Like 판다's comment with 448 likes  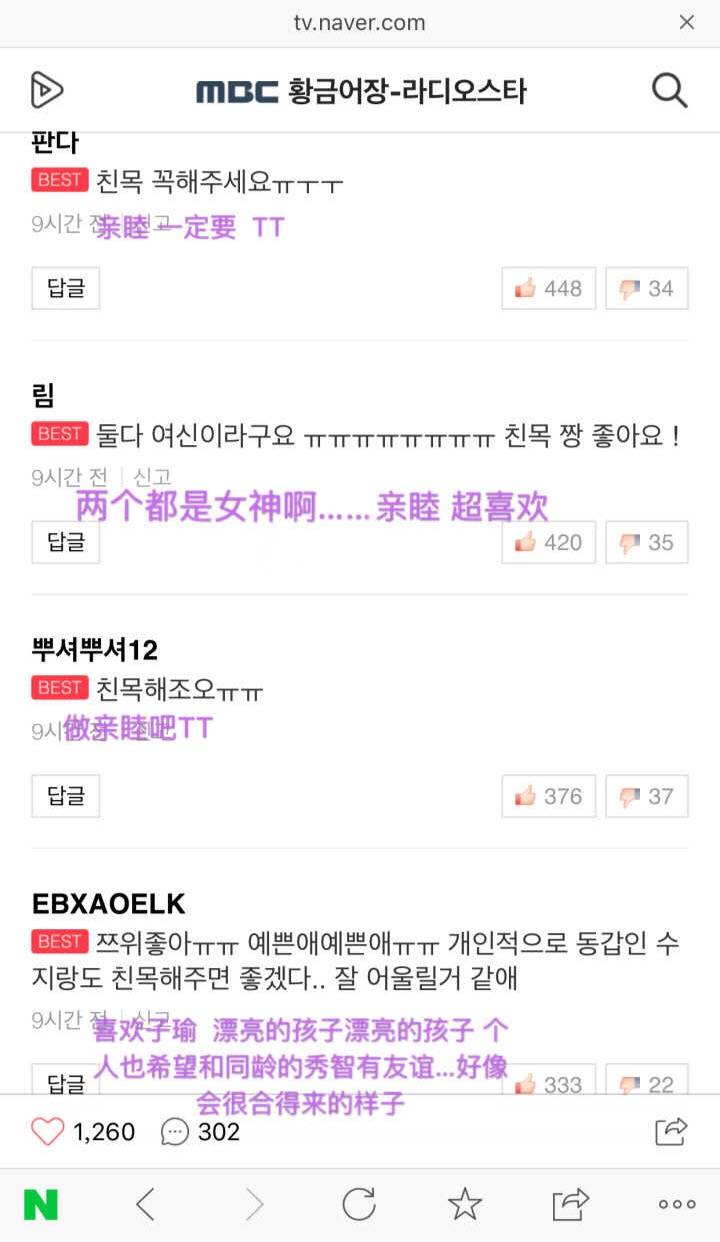549,288
